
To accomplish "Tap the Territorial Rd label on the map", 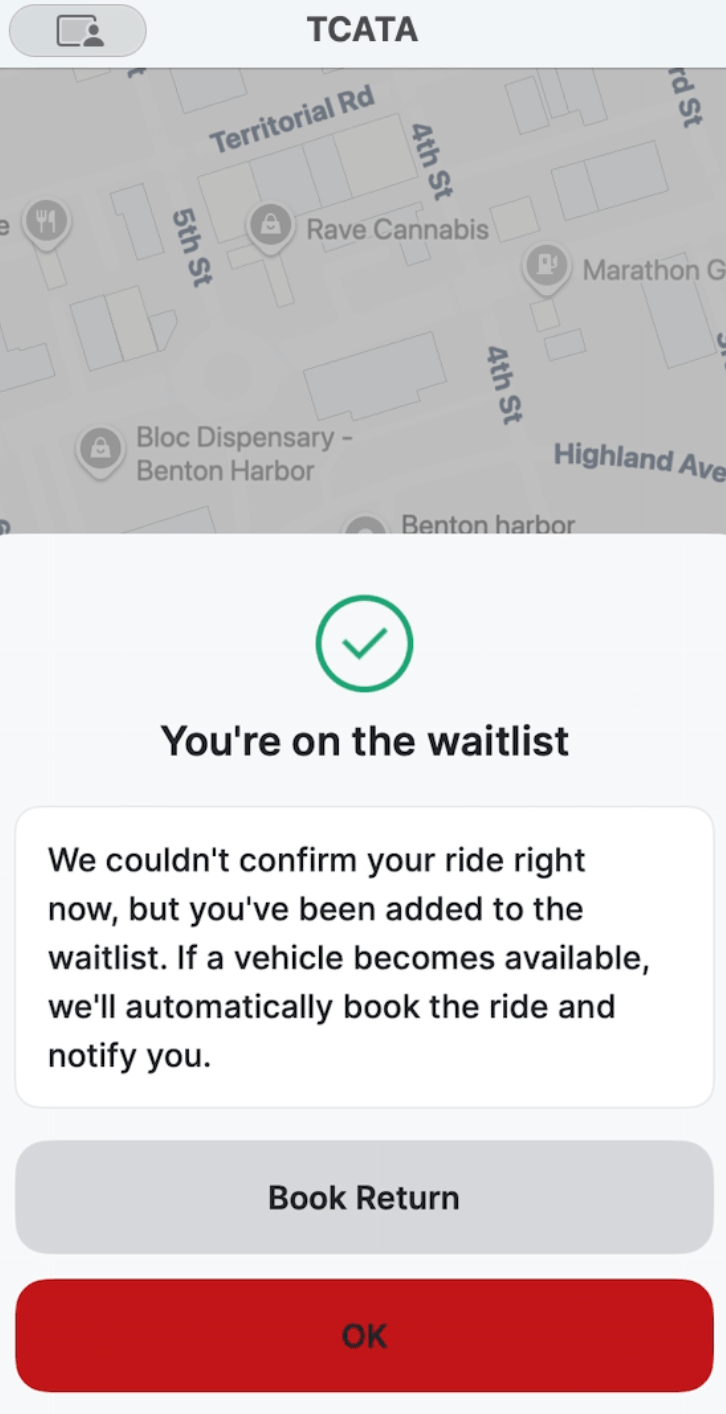I will (x=290, y=113).
